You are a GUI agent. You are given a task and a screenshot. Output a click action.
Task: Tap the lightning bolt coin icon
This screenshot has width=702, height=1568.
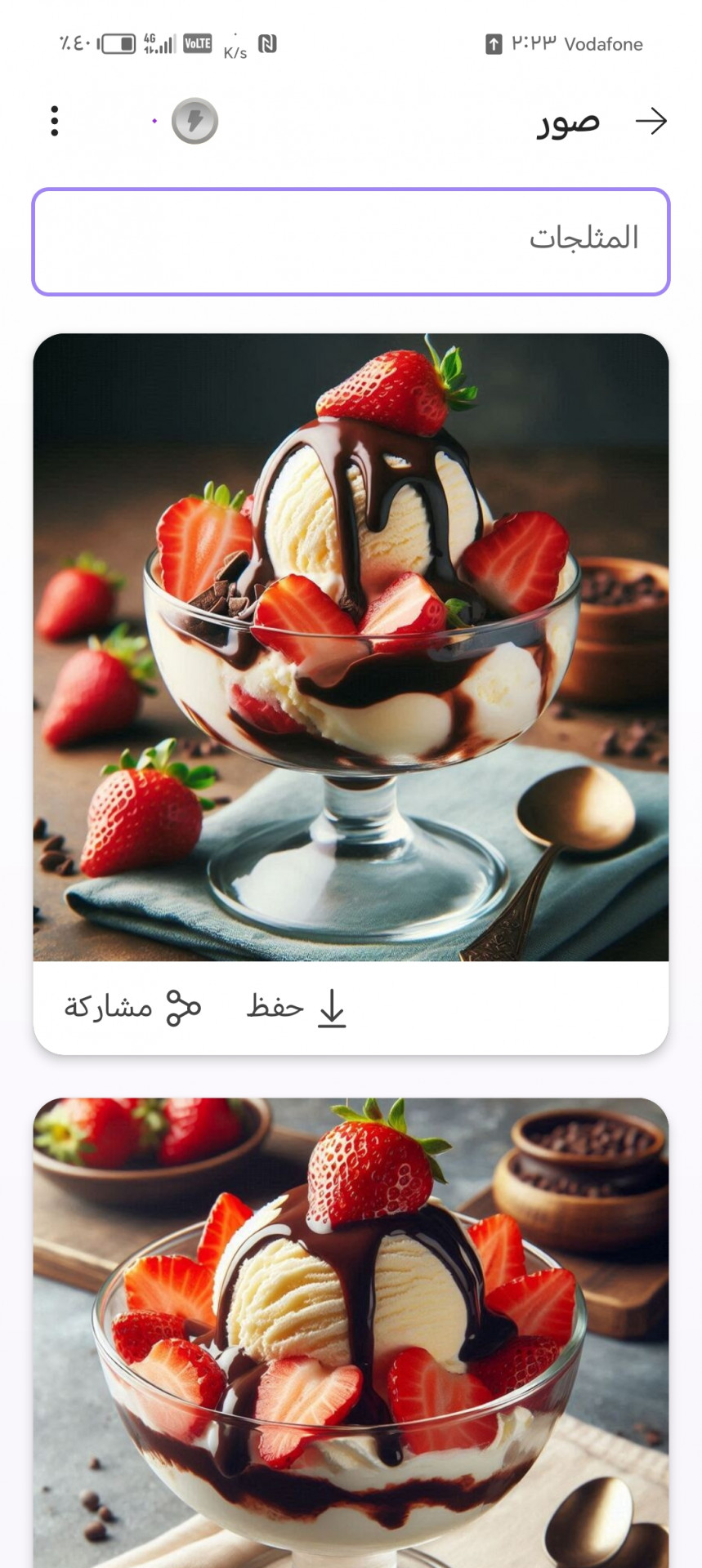(x=195, y=121)
